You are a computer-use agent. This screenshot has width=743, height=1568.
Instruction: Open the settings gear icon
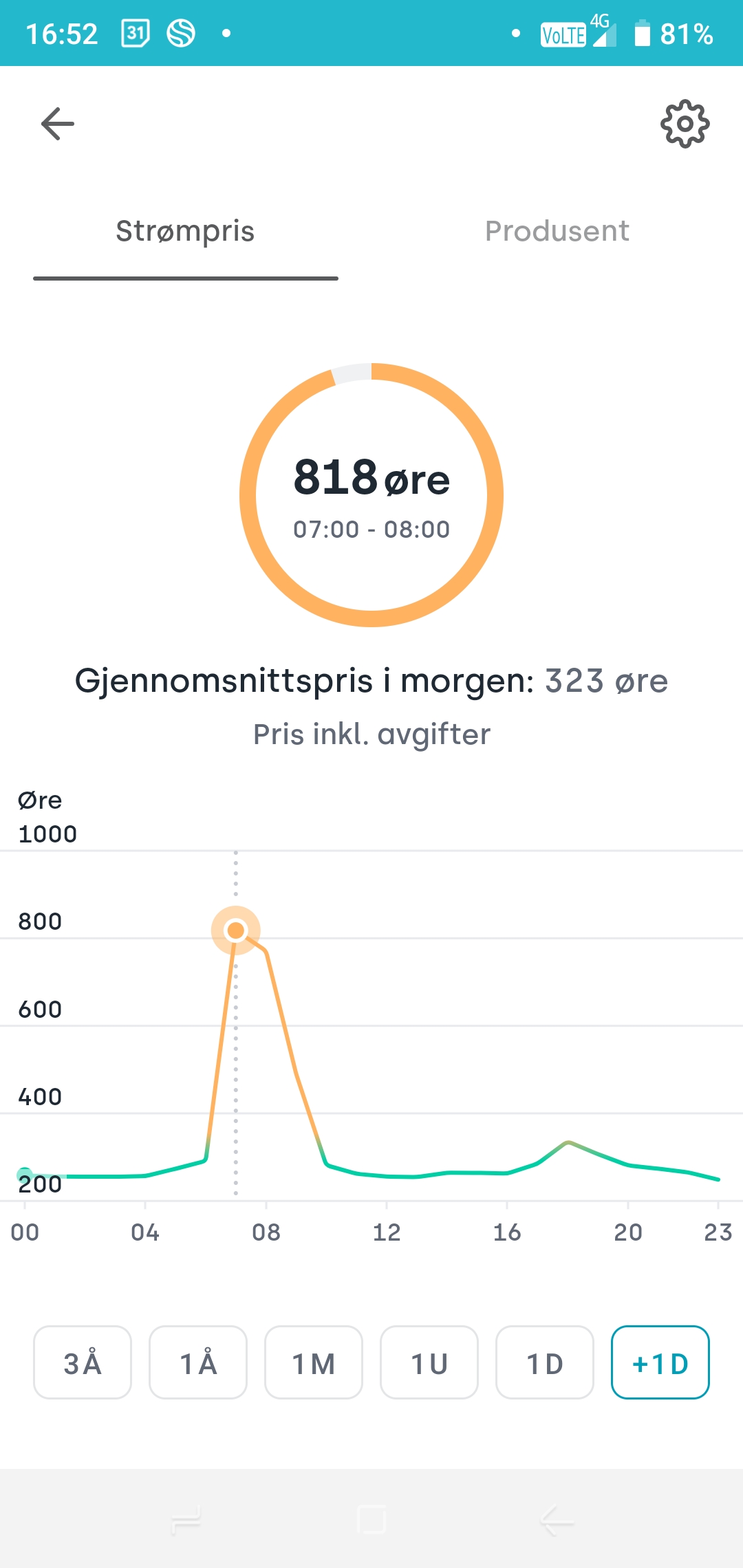[685, 124]
